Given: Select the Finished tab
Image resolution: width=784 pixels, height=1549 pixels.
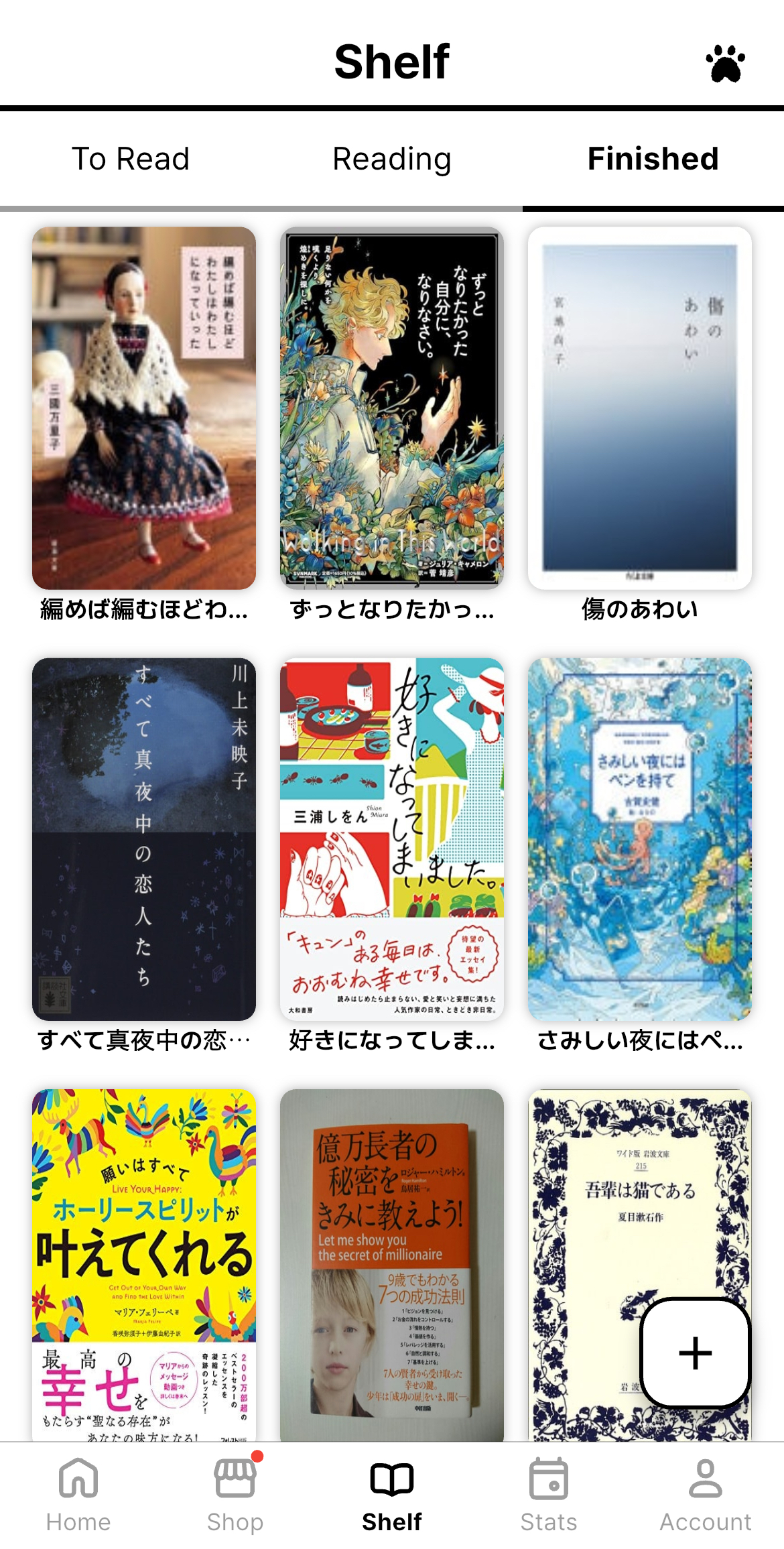Looking at the screenshot, I should point(653,160).
